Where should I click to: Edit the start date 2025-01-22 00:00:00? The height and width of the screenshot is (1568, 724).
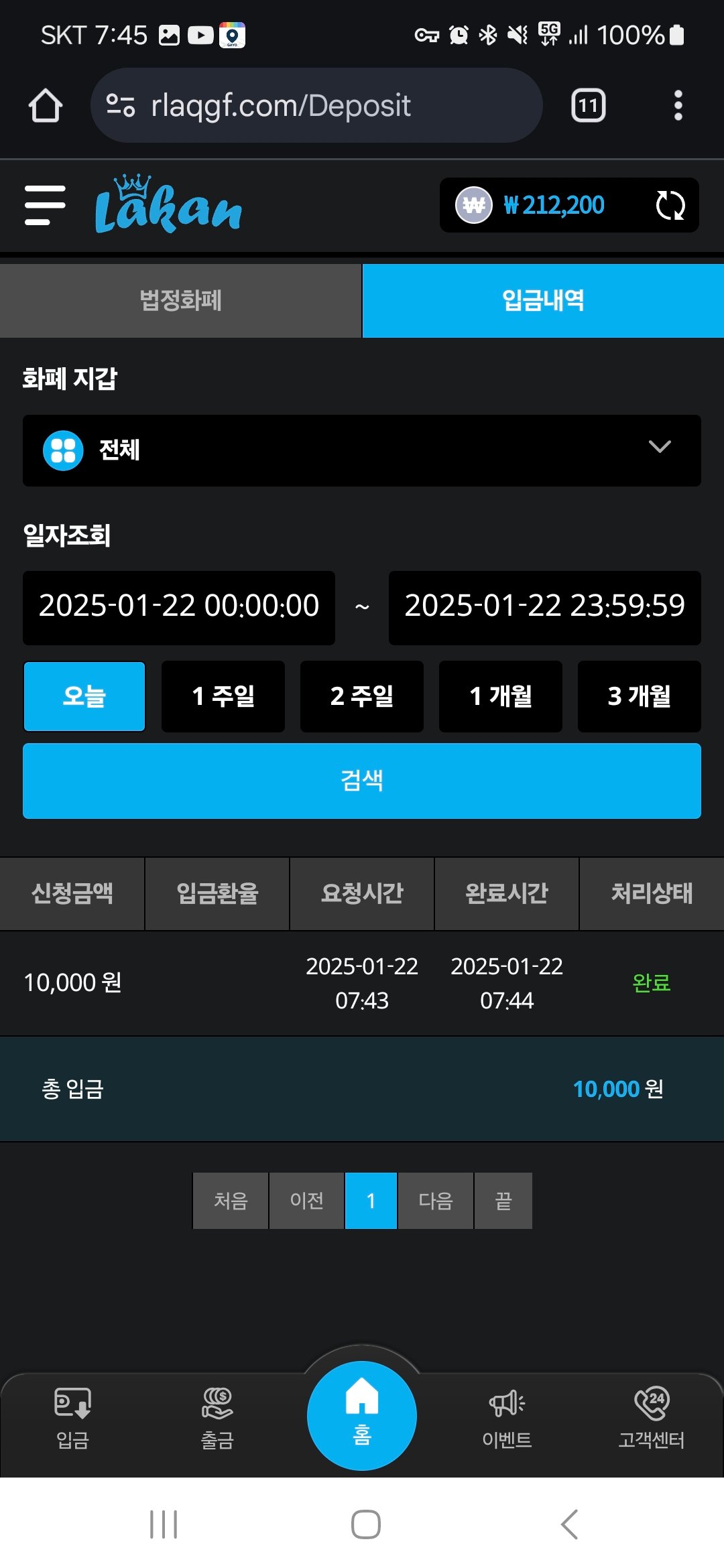179,607
